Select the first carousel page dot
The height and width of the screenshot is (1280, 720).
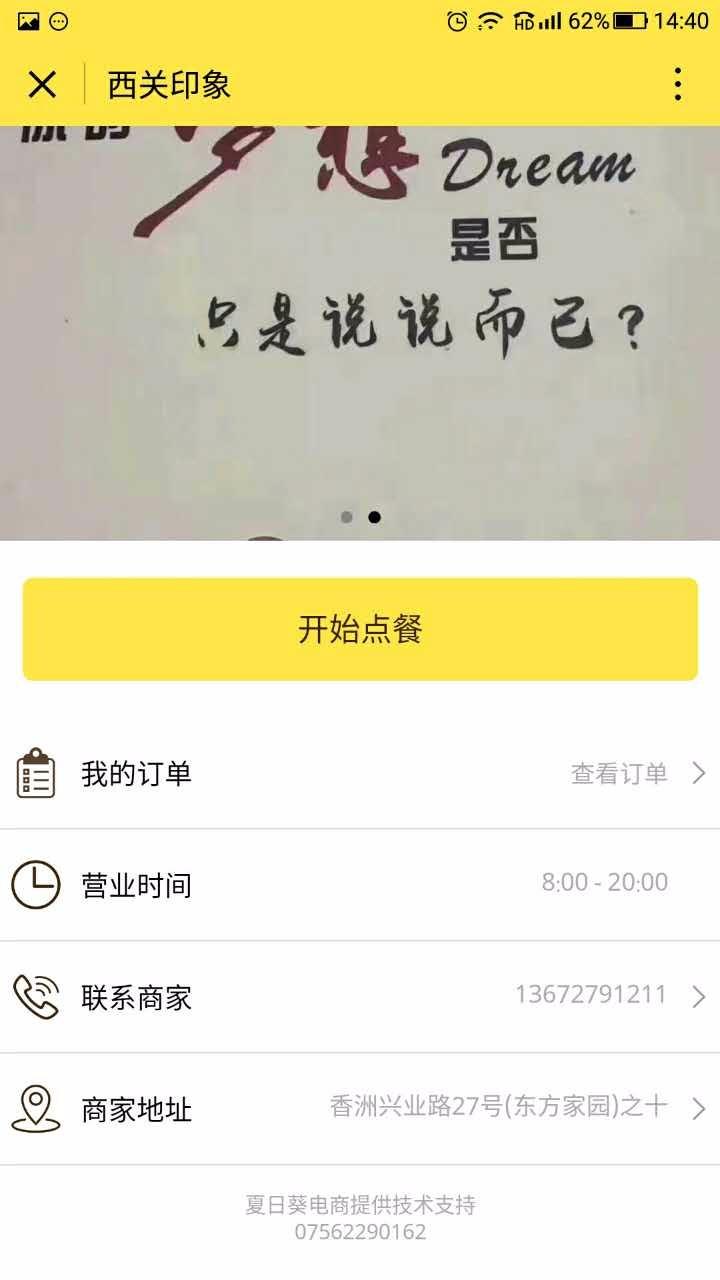346,517
